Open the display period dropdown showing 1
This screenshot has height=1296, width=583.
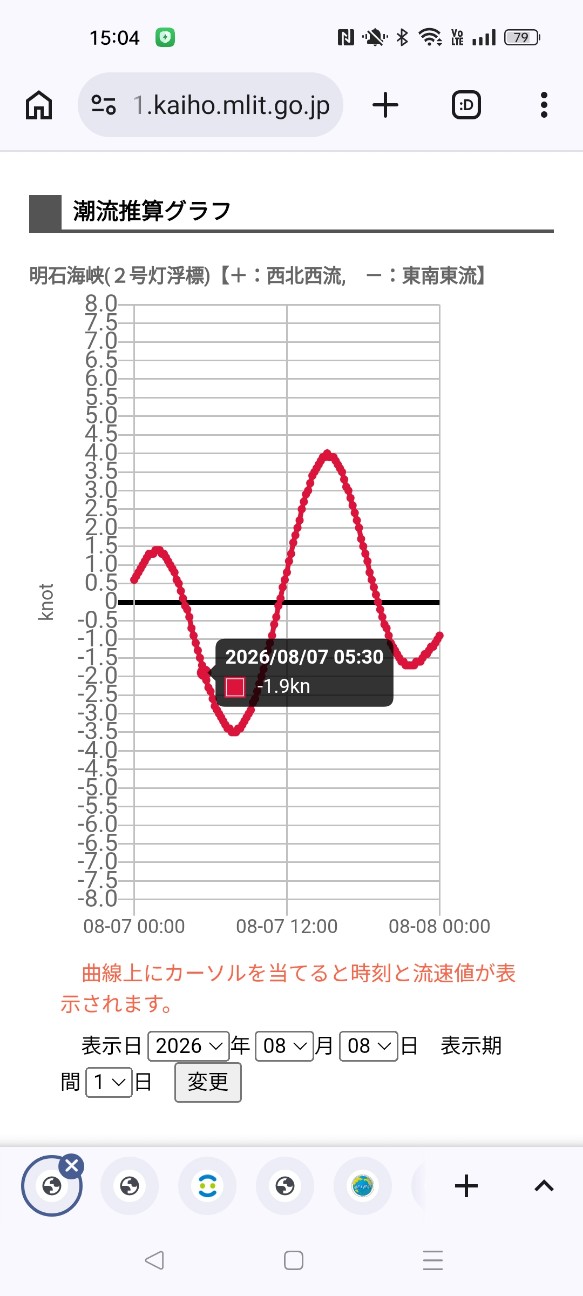click(109, 1082)
